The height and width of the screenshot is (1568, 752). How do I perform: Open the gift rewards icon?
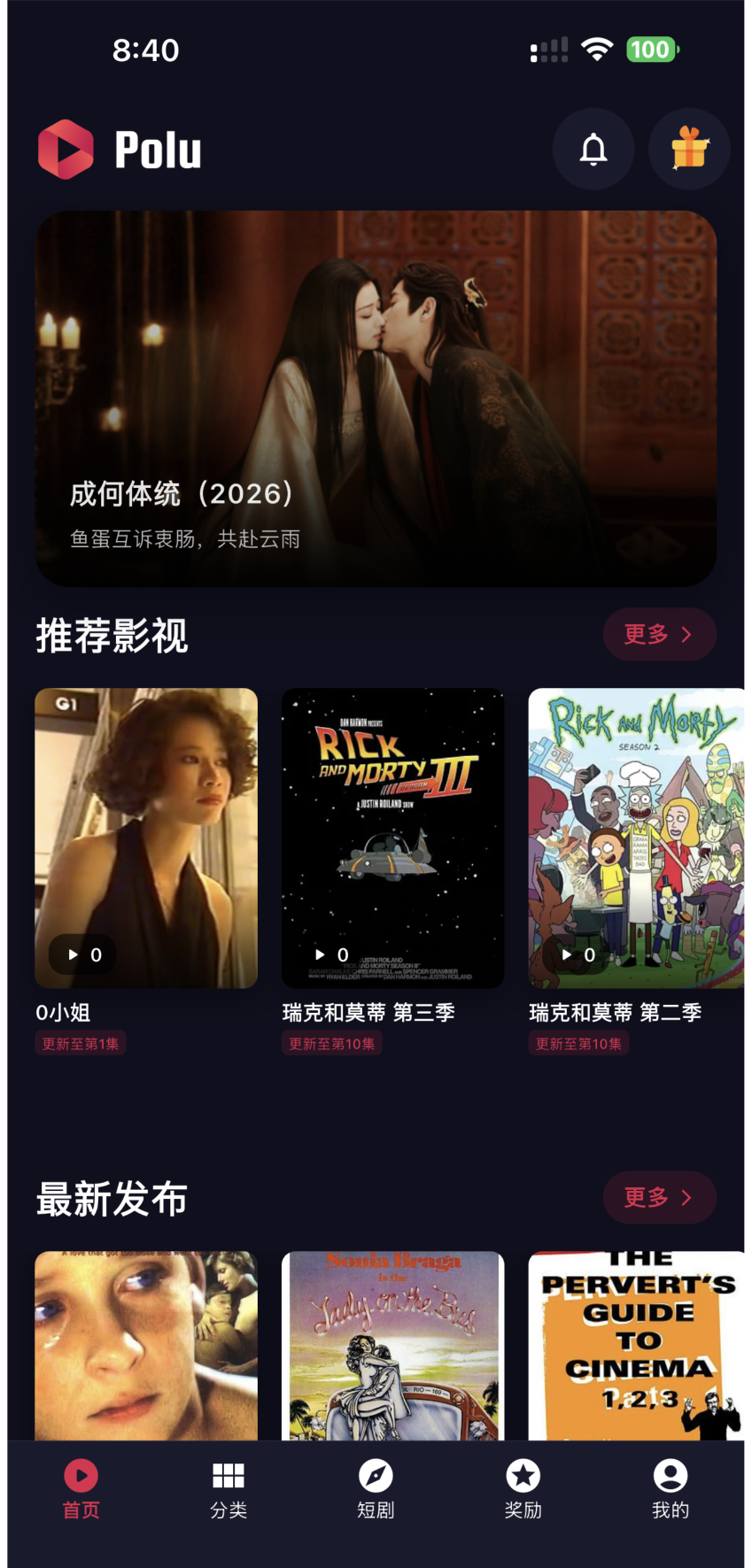coord(689,149)
